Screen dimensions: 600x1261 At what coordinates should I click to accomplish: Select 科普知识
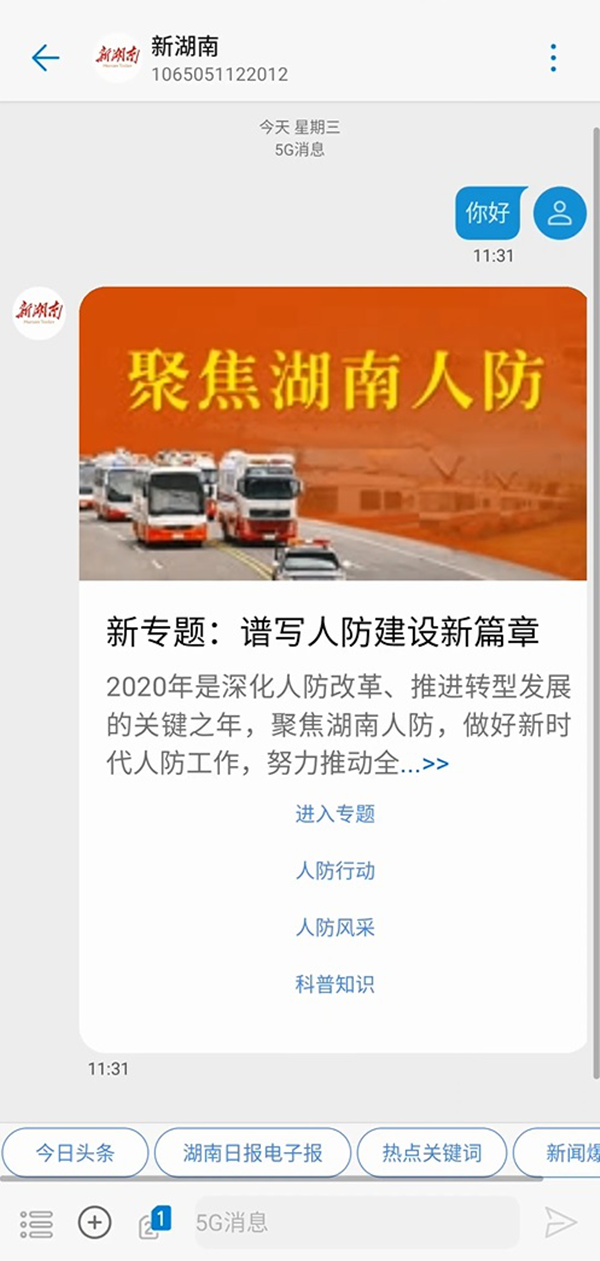pyautogui.click(x=334, y=985)
